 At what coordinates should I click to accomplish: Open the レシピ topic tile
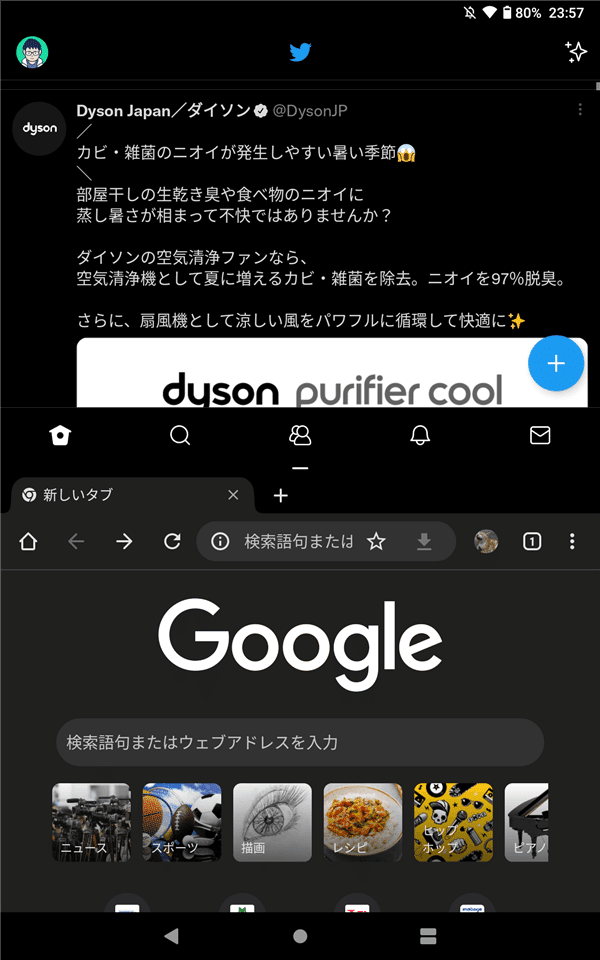coord(363,822)
